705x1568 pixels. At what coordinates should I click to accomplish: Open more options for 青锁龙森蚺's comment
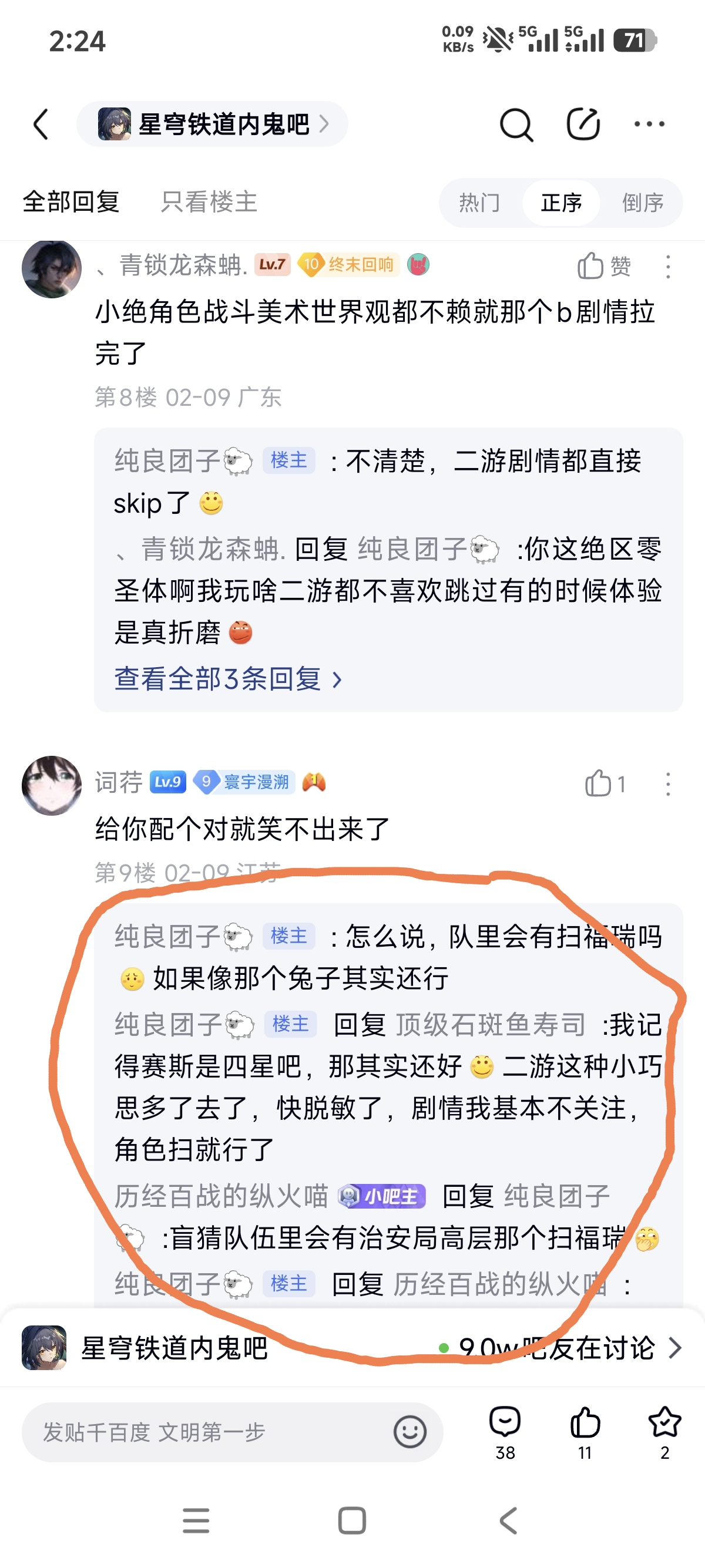pyautogui.click(x=668, y=267)
